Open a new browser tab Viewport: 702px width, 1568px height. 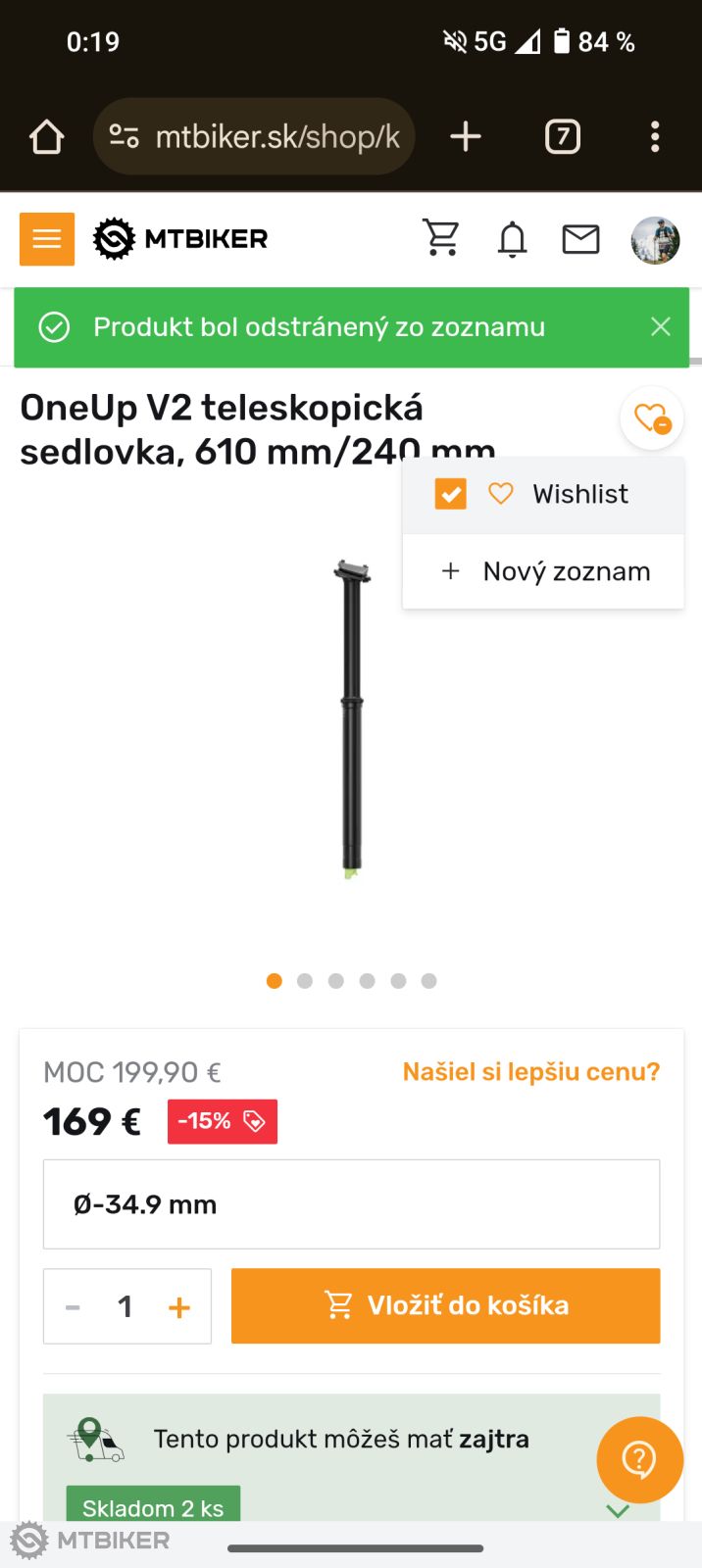(466, 137)
